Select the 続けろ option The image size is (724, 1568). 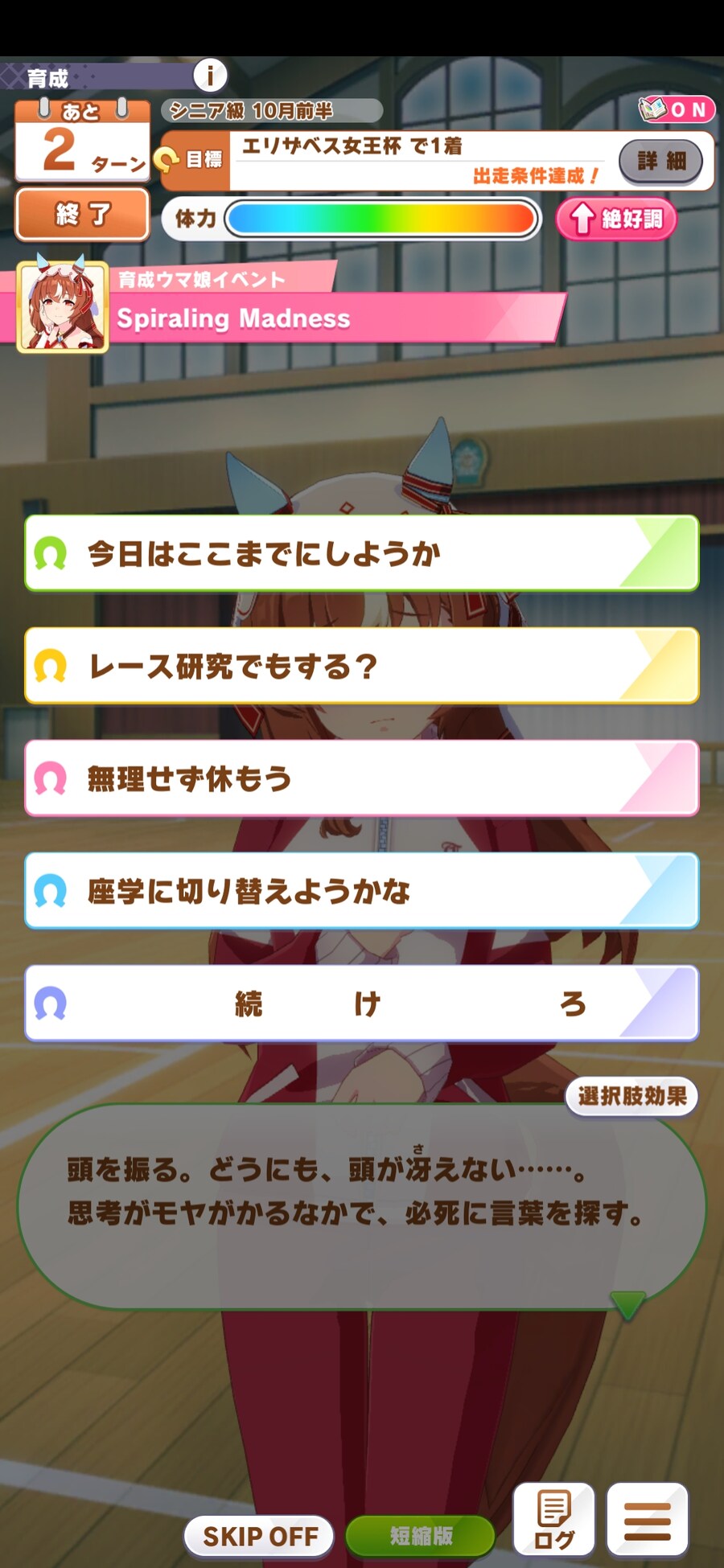point(362,1004)
